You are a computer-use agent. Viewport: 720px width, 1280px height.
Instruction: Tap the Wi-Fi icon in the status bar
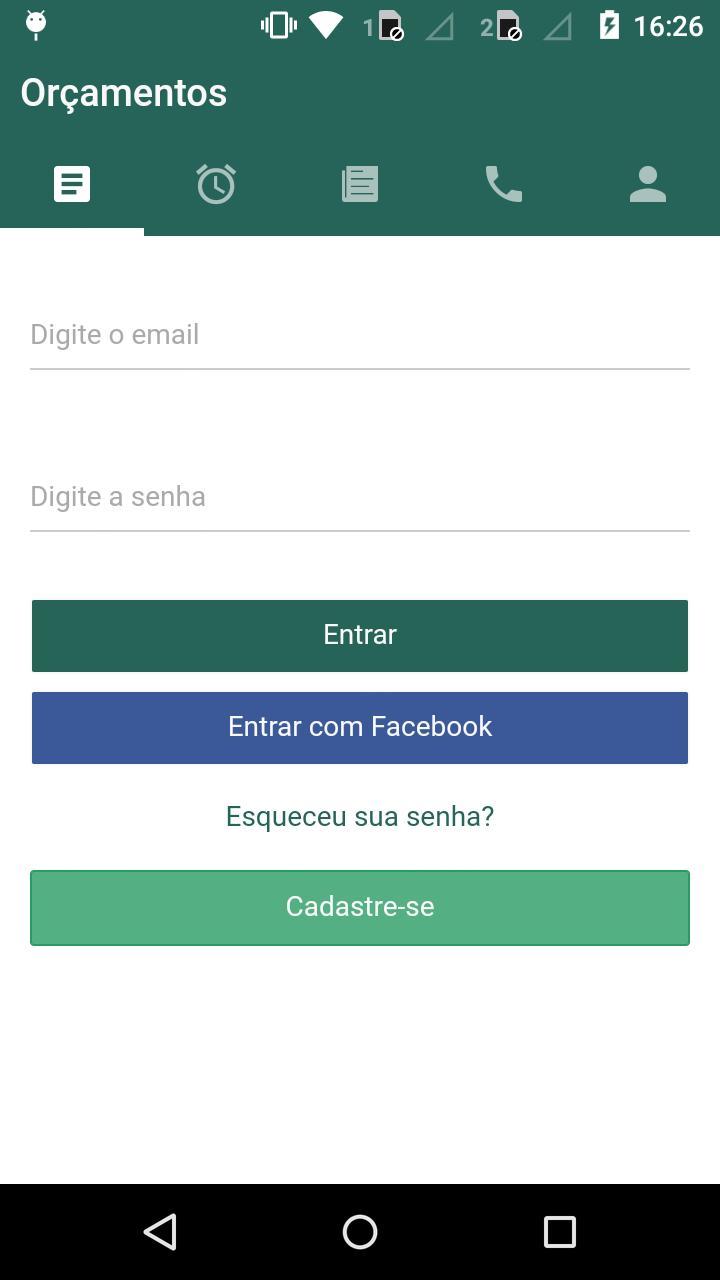point(320,25)
